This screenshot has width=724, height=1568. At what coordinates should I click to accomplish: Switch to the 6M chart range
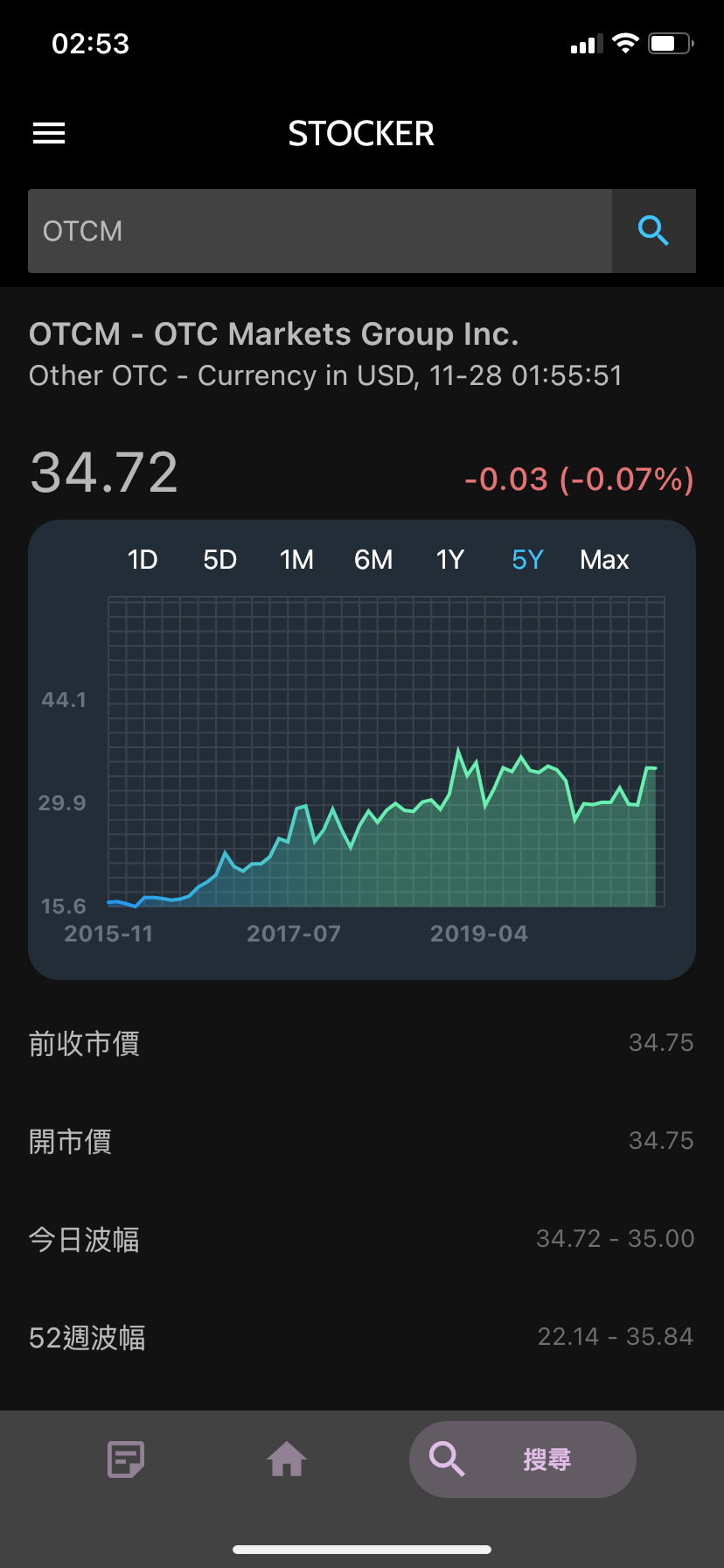[x=373, y=560]
